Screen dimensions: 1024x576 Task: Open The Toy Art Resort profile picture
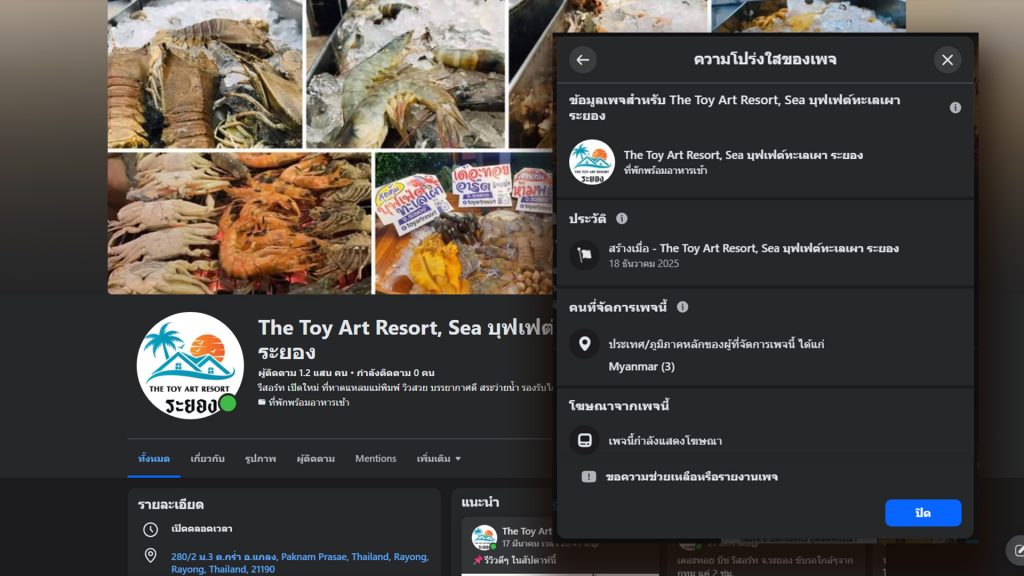[189, 365]
